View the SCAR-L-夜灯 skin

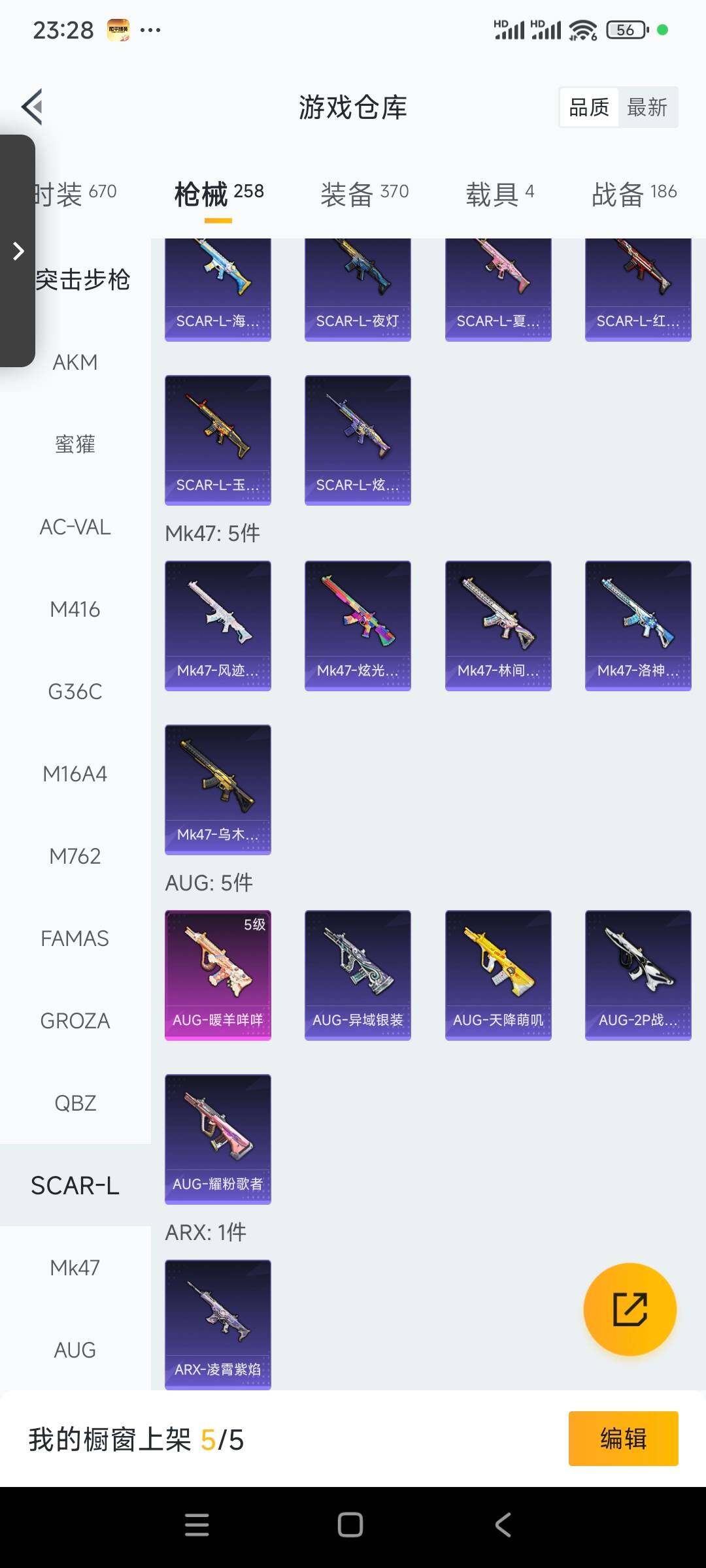[358, 289]
